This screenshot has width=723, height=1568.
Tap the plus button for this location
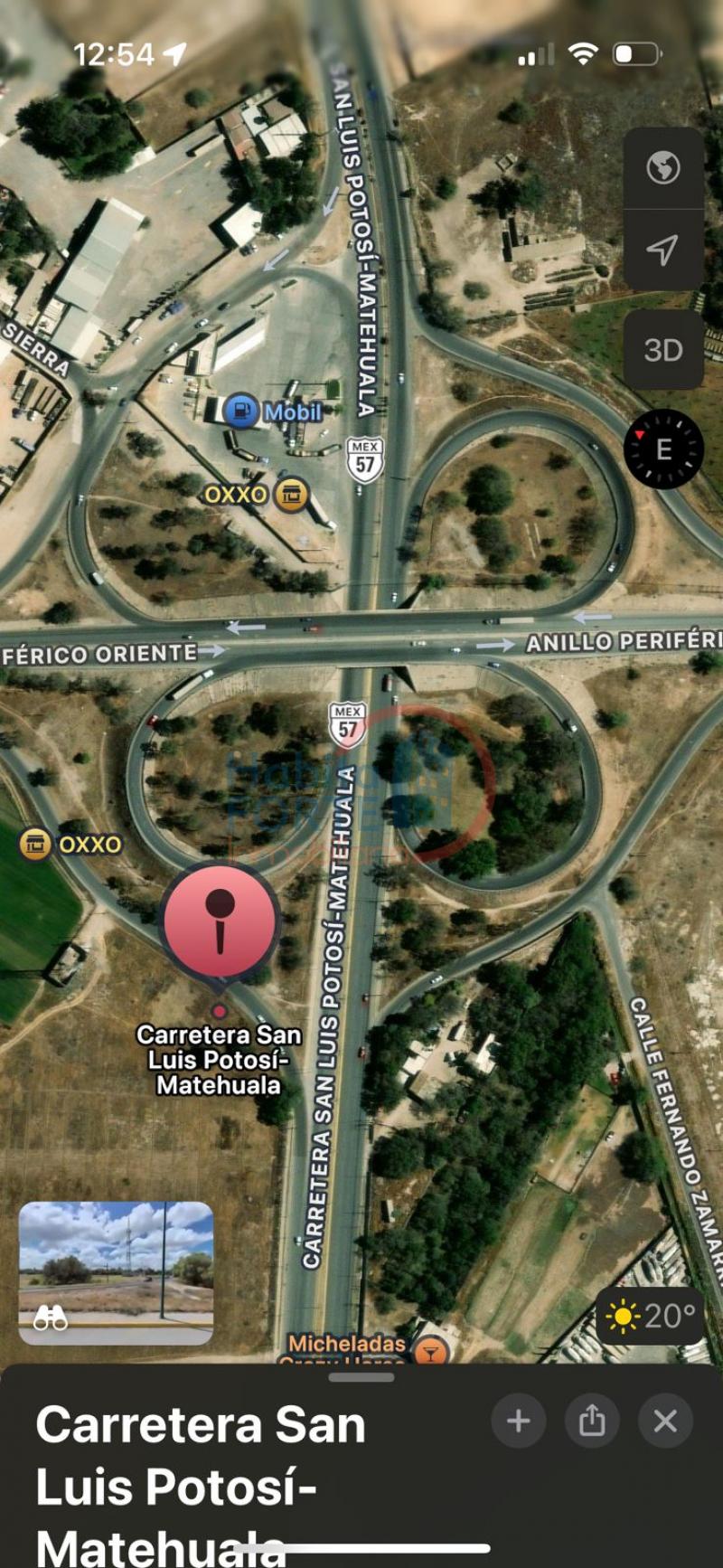point(519,1422)
